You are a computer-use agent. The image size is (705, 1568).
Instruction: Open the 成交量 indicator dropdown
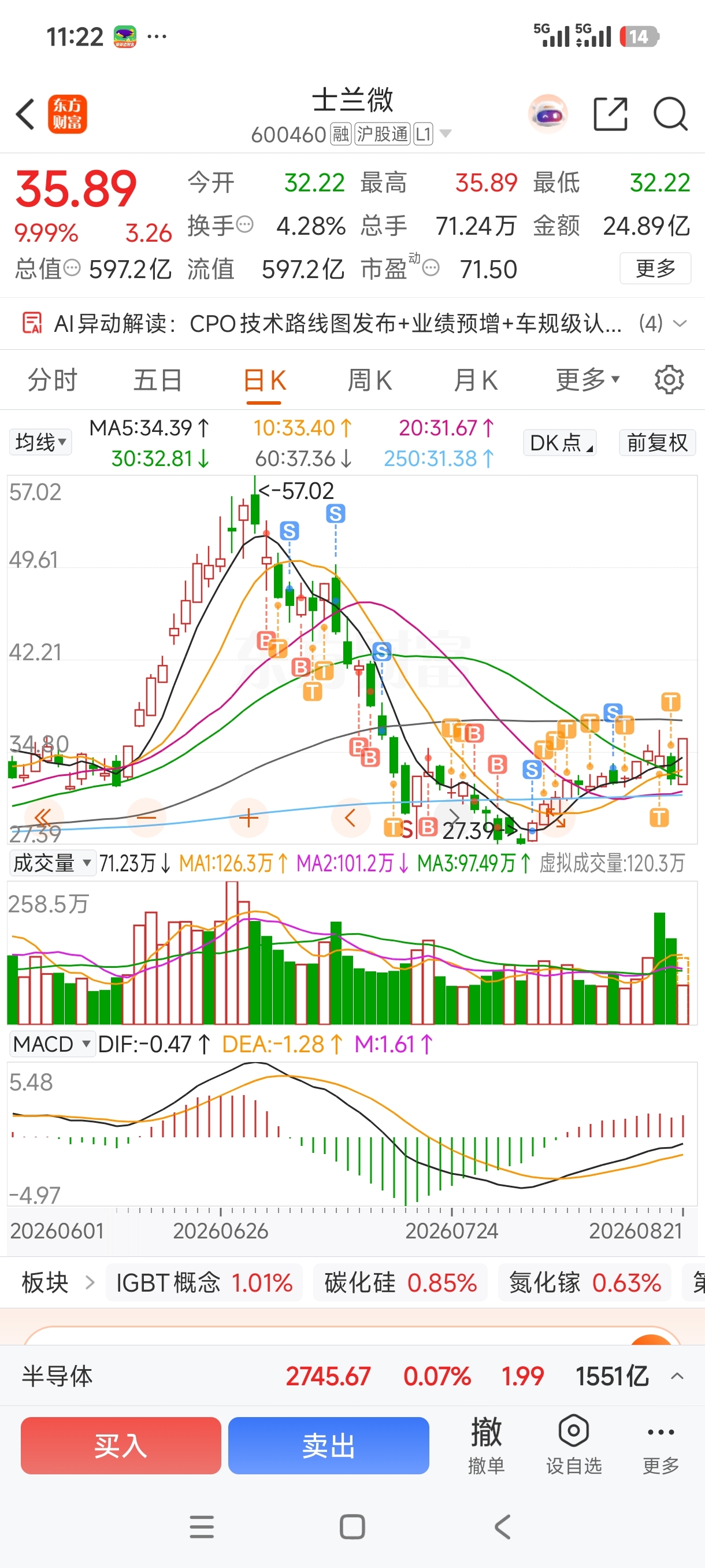(53, 863)
